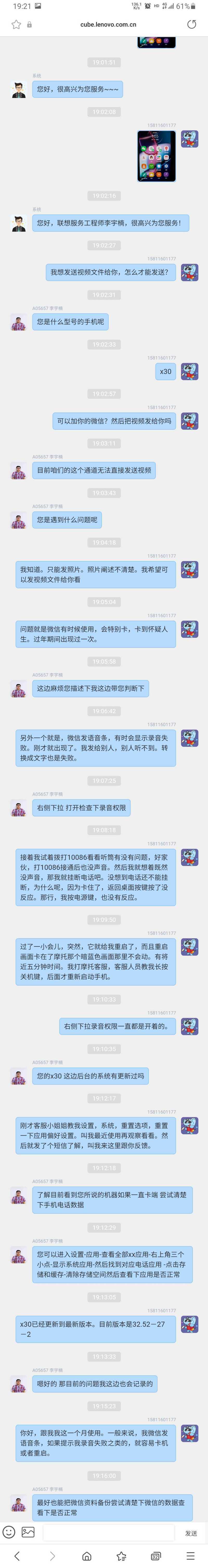Open the browser home page
The height and width of the screenshot is (1568, 208).
[x=86, y=1556]
